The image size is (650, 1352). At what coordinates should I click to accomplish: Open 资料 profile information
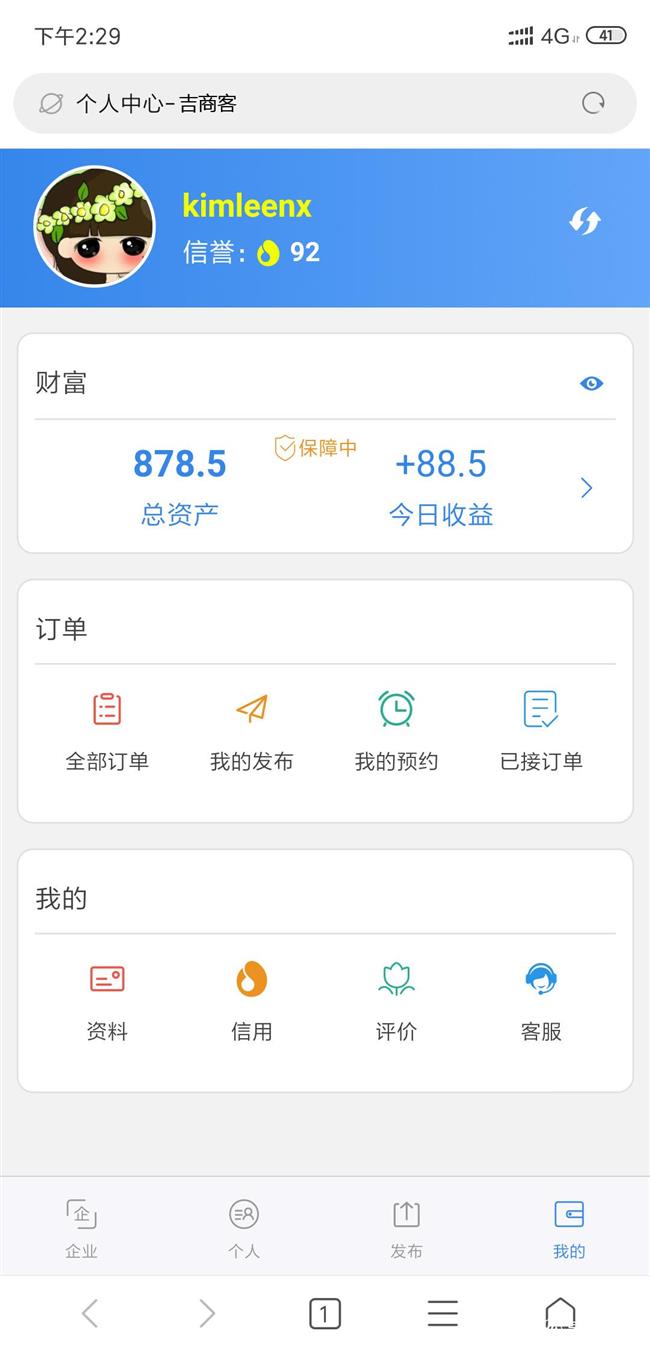point(107,1001)
